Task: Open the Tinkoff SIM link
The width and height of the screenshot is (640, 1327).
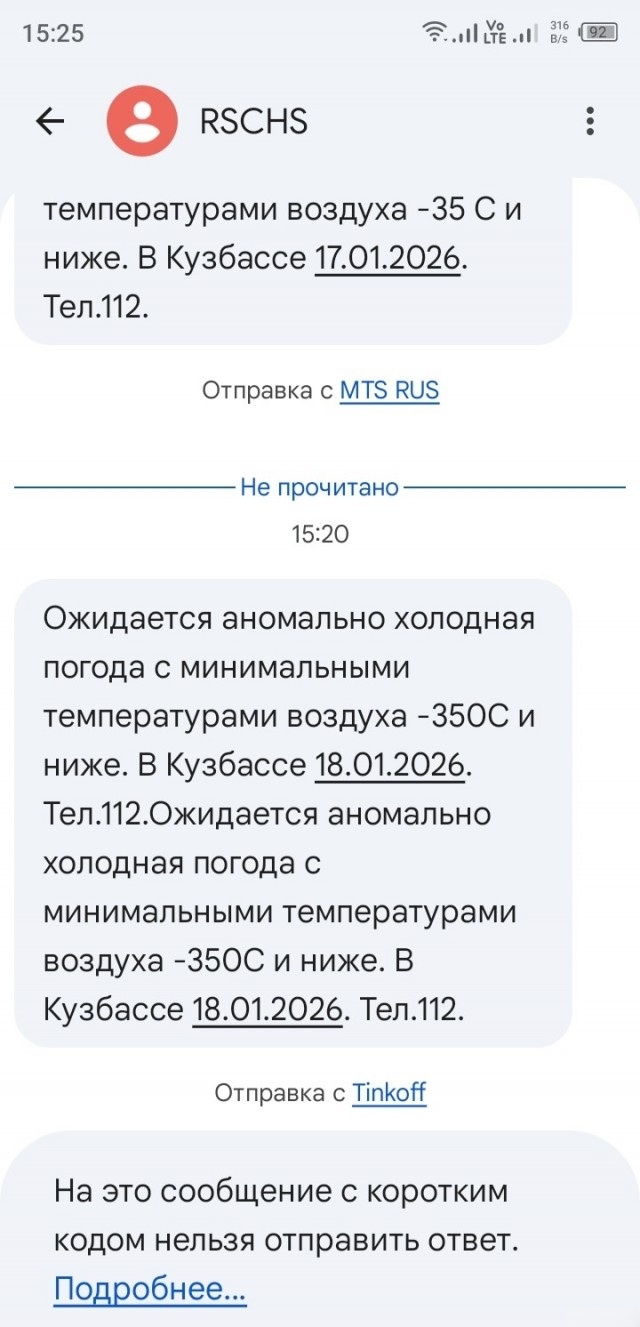Action: coord(389,1093)
